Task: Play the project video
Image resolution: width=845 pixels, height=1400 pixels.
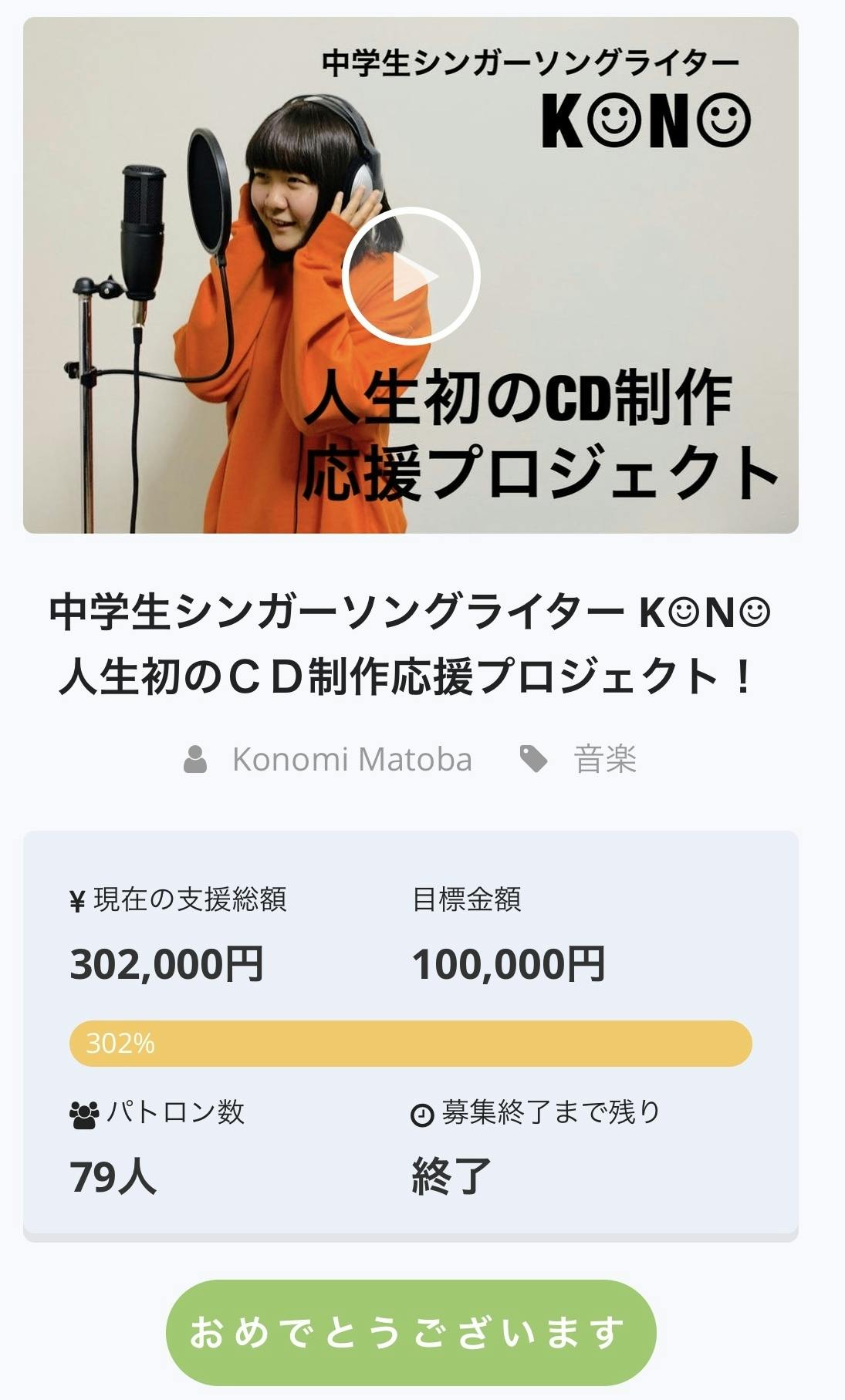Action: tap(411, 276)
